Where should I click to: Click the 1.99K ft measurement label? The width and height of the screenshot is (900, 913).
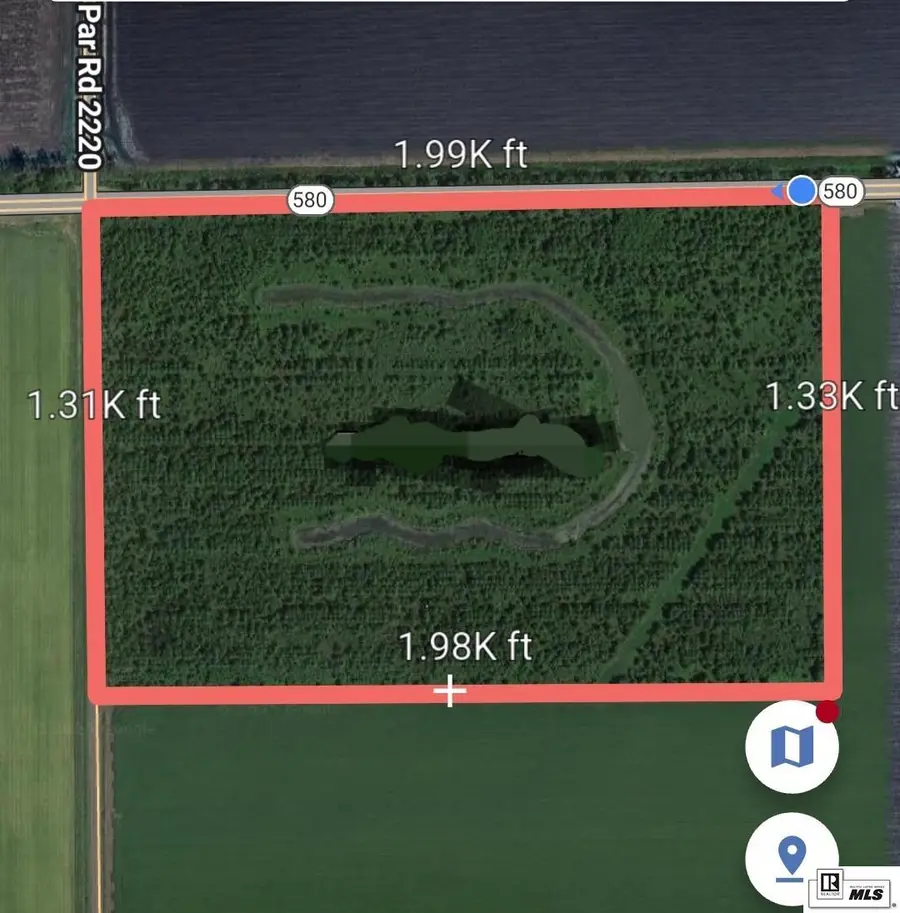tap(464, 154)
